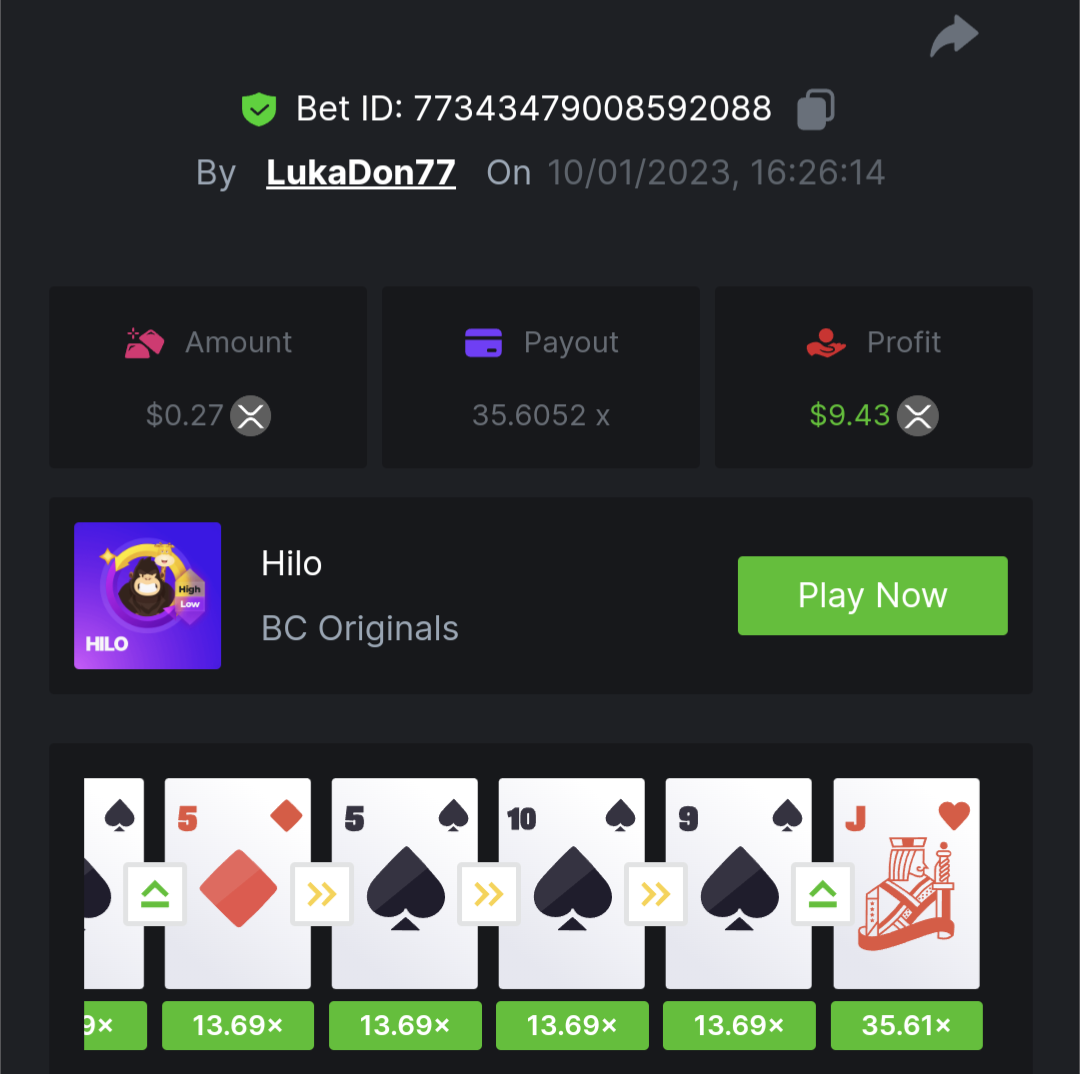Share this bet result
The width and height of the screenshot is (1080, 1074).
(x=953, y=37)
